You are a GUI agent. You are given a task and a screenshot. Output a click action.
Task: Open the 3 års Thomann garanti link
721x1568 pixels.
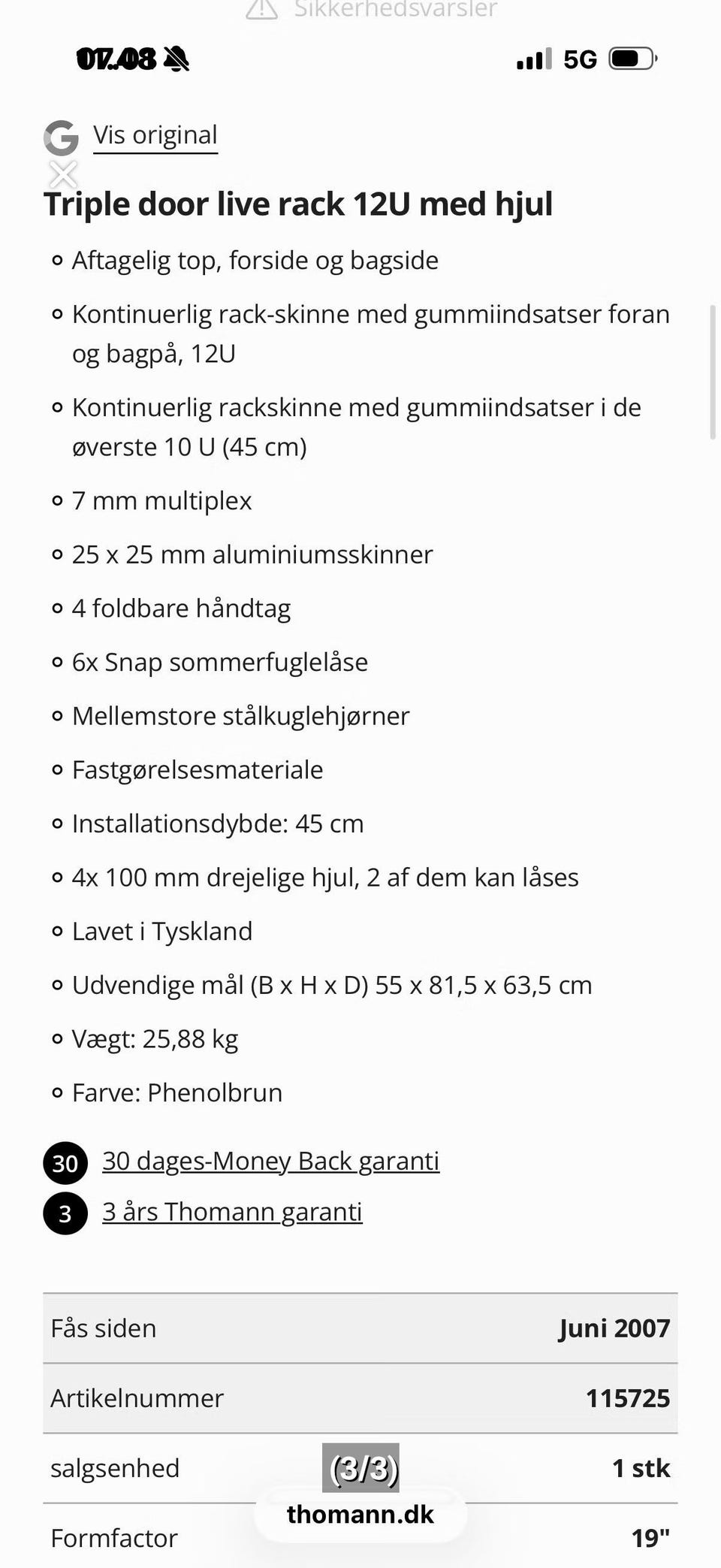pos(232,1212)
